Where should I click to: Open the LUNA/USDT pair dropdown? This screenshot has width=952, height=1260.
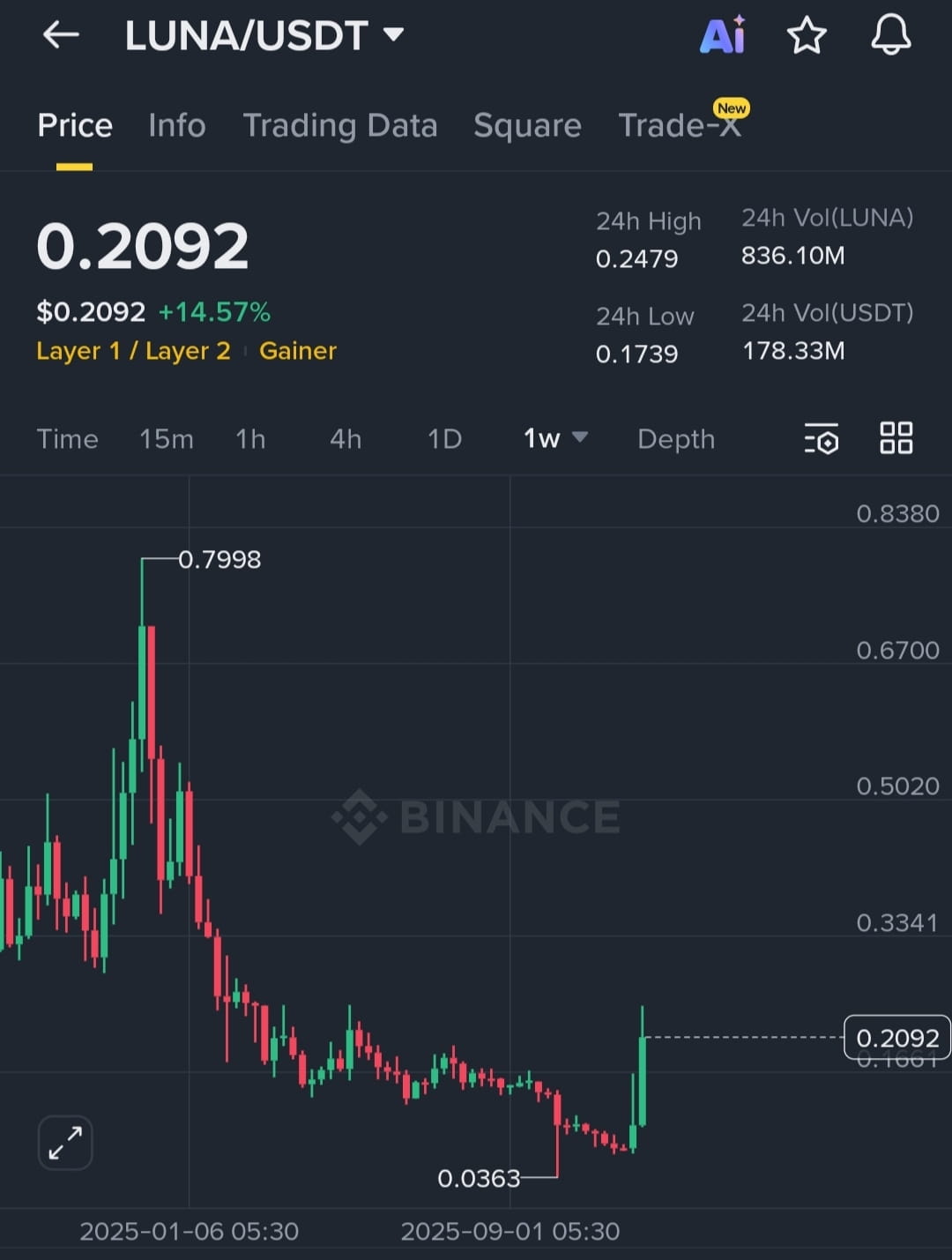(x=393, y=35)
